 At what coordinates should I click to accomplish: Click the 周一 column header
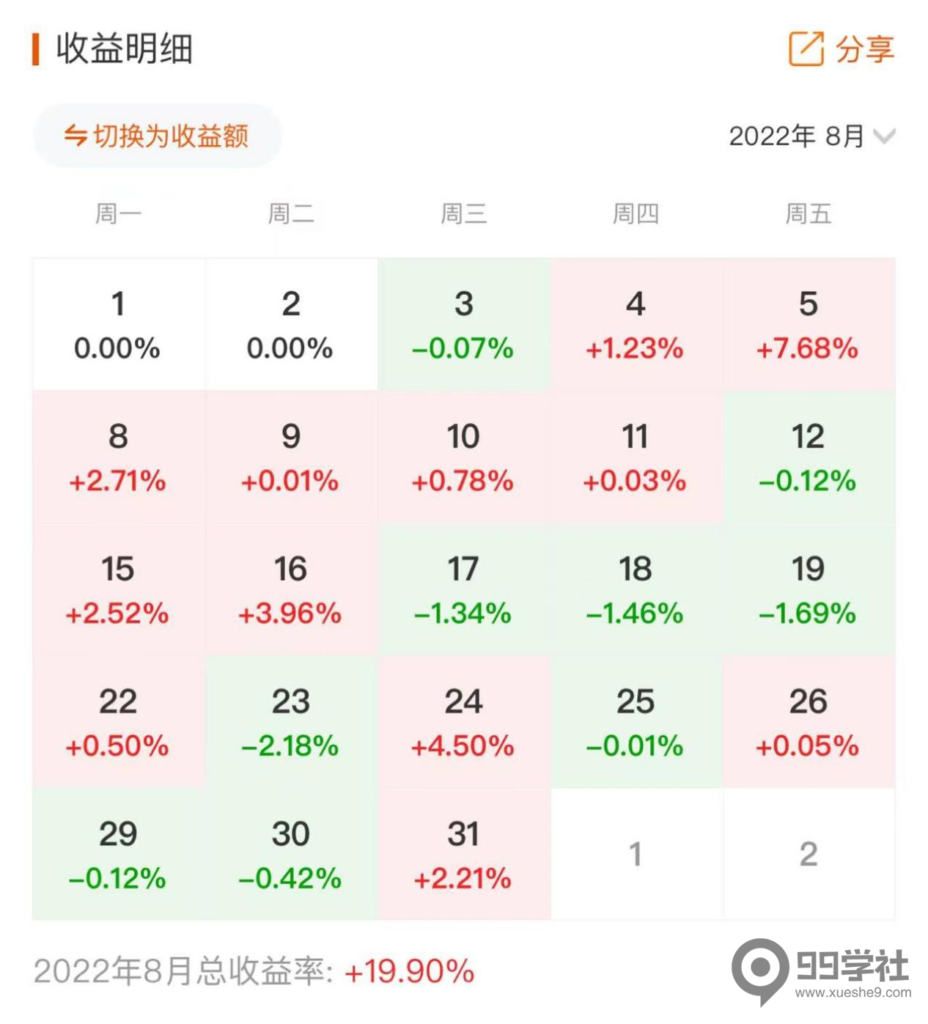click(117, 213)
